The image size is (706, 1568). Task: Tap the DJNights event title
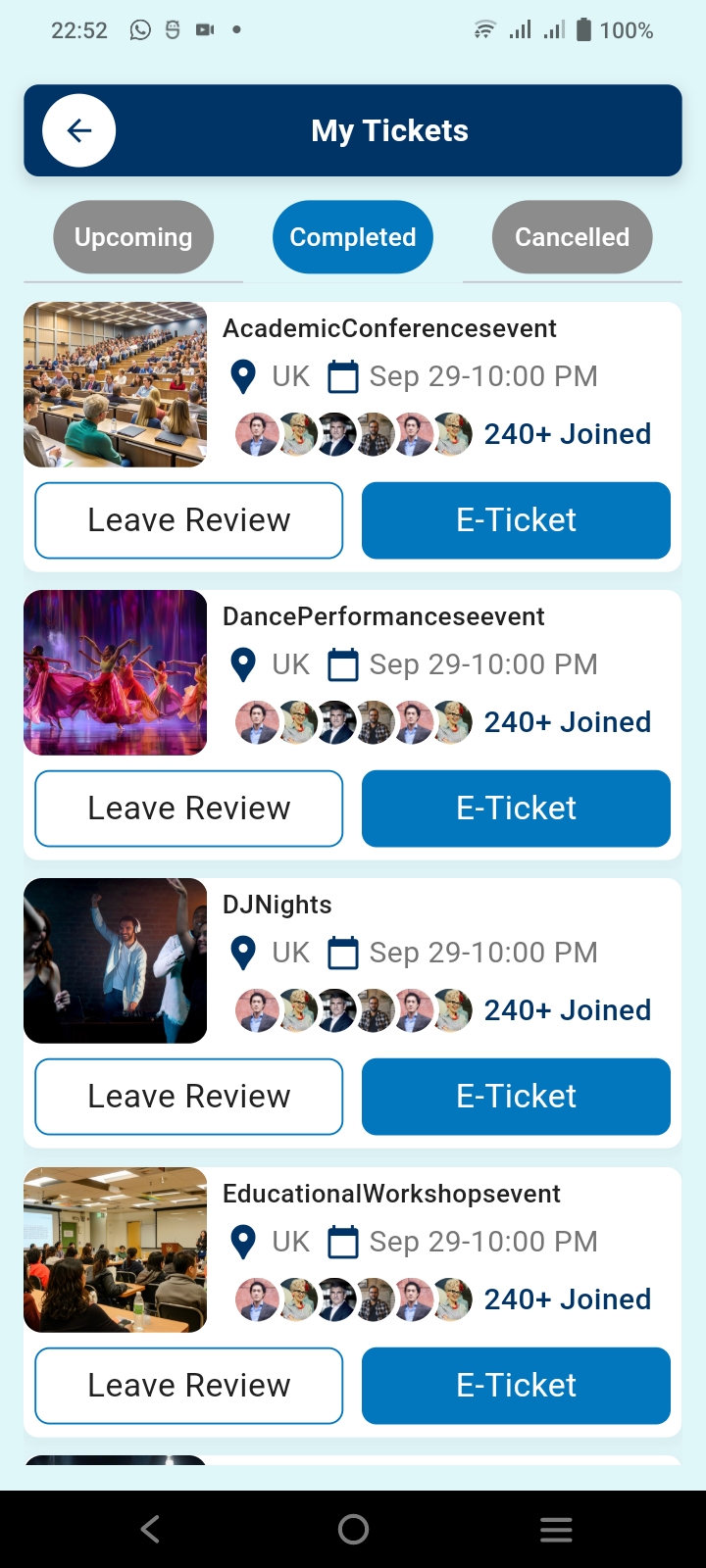pos(277,905)
